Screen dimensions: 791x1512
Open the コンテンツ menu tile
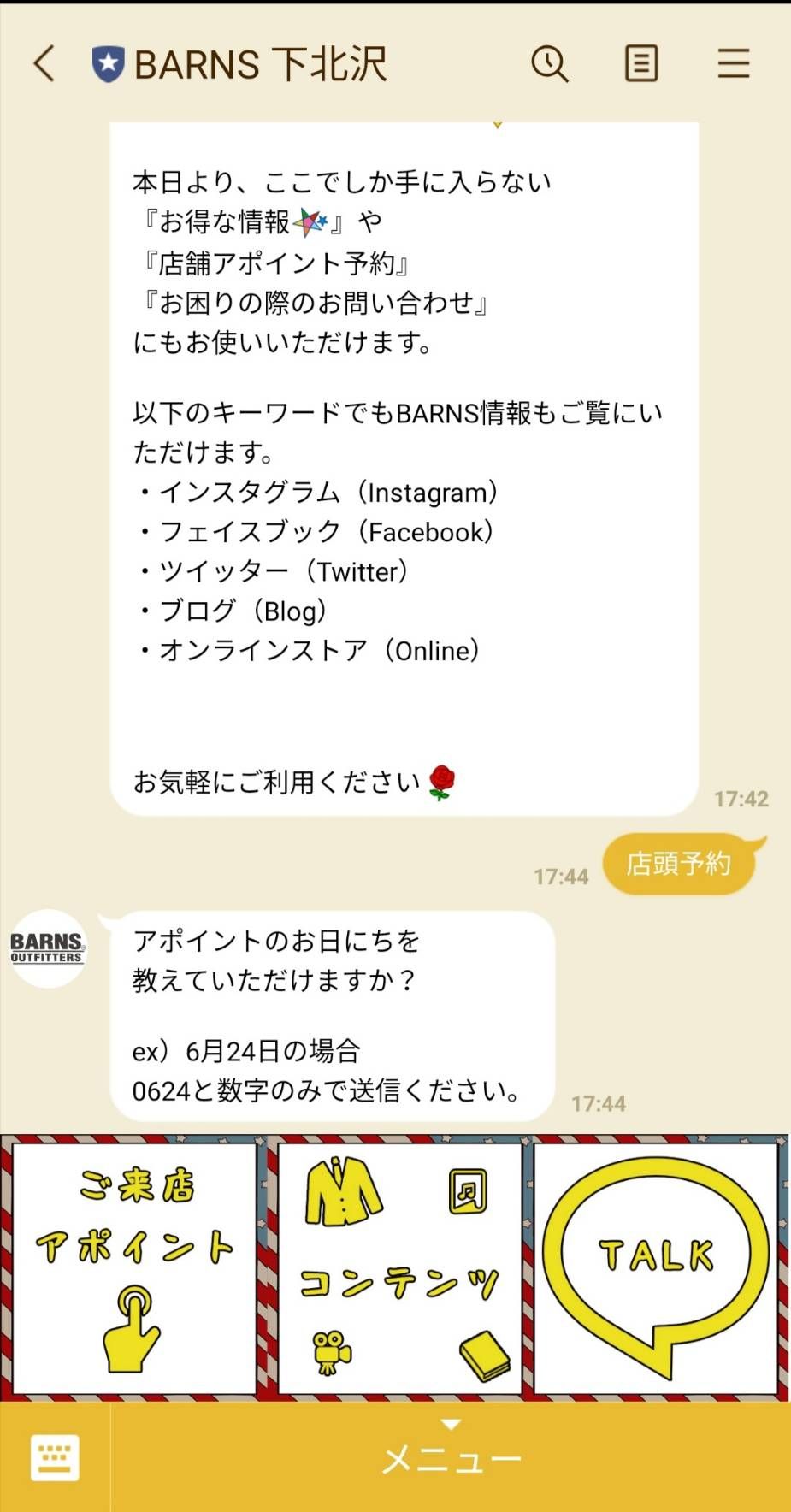399,1267
